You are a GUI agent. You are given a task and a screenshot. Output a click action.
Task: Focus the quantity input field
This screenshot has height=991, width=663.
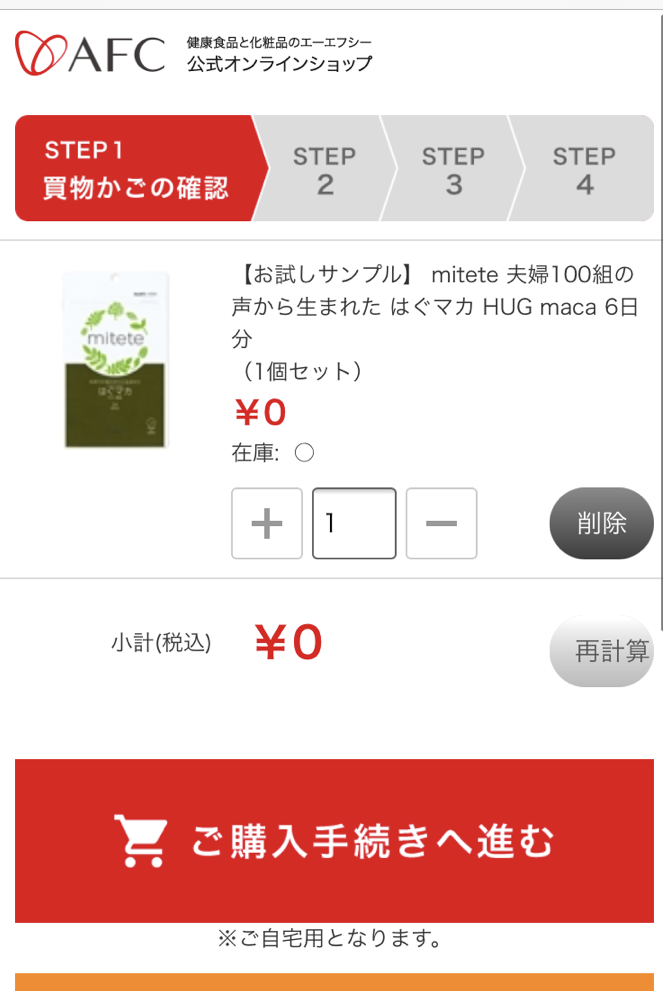[354, 523]
